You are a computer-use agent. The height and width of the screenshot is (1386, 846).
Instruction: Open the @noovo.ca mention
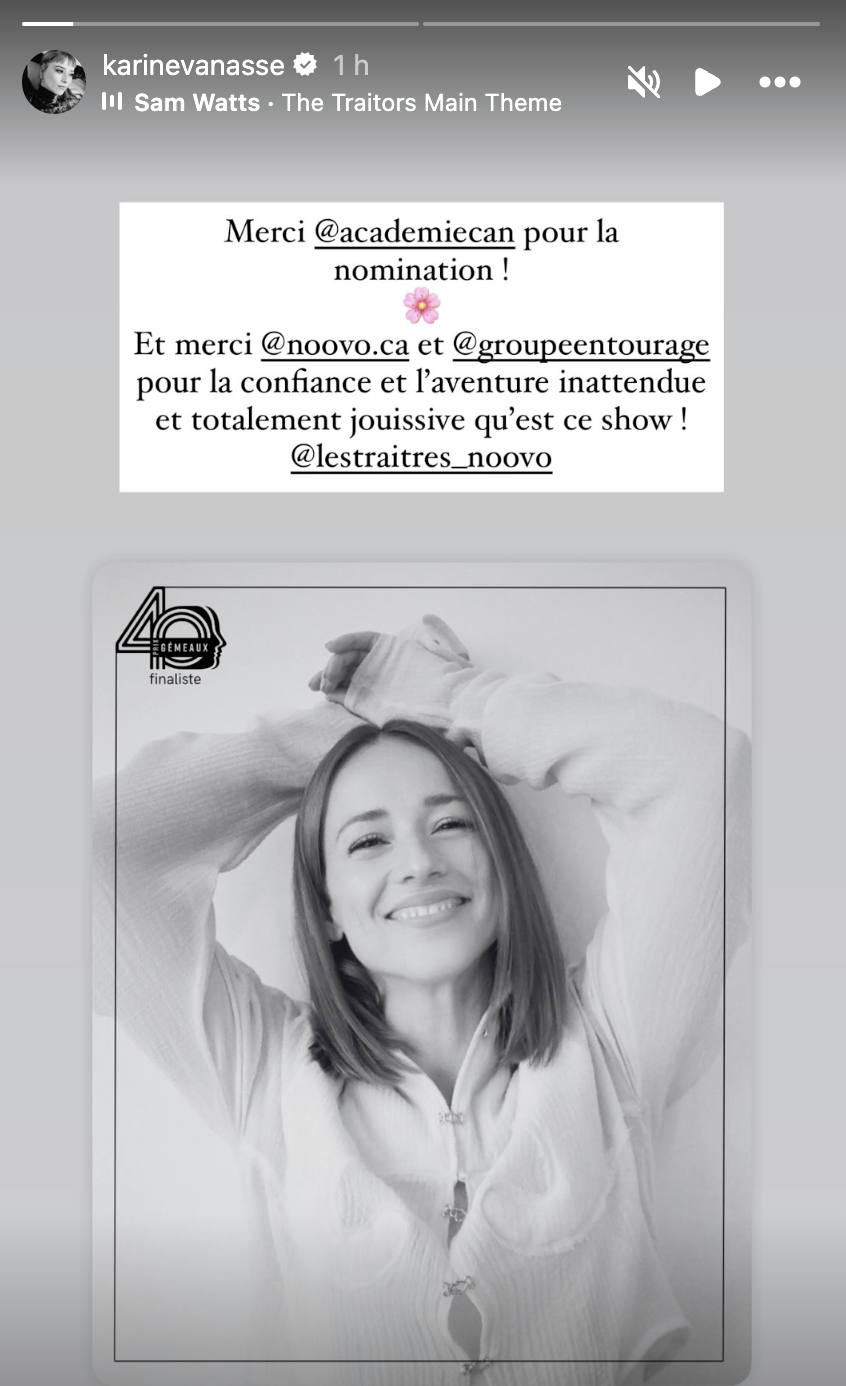tap(335, 344)
